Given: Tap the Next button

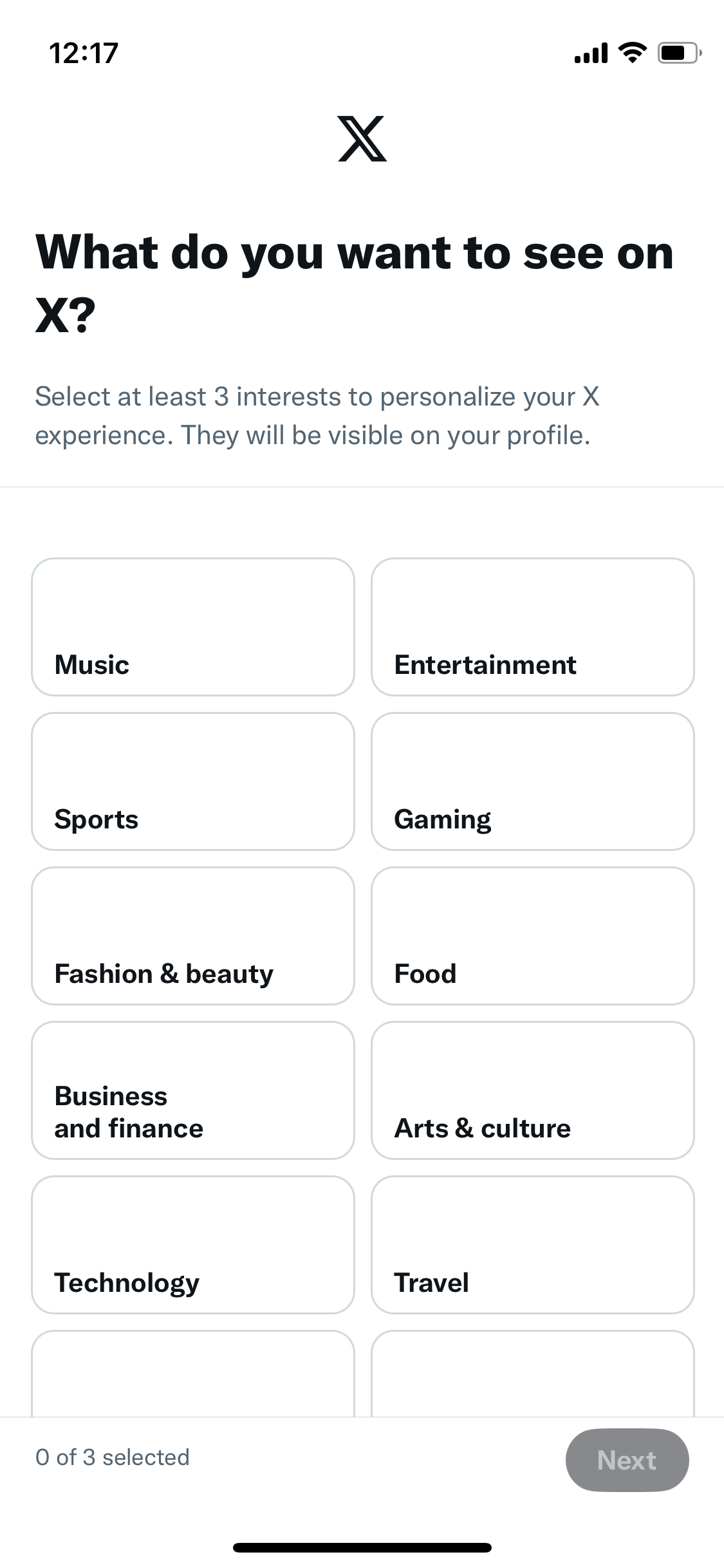Looking at the screenshot, I should pos(627,1460).
